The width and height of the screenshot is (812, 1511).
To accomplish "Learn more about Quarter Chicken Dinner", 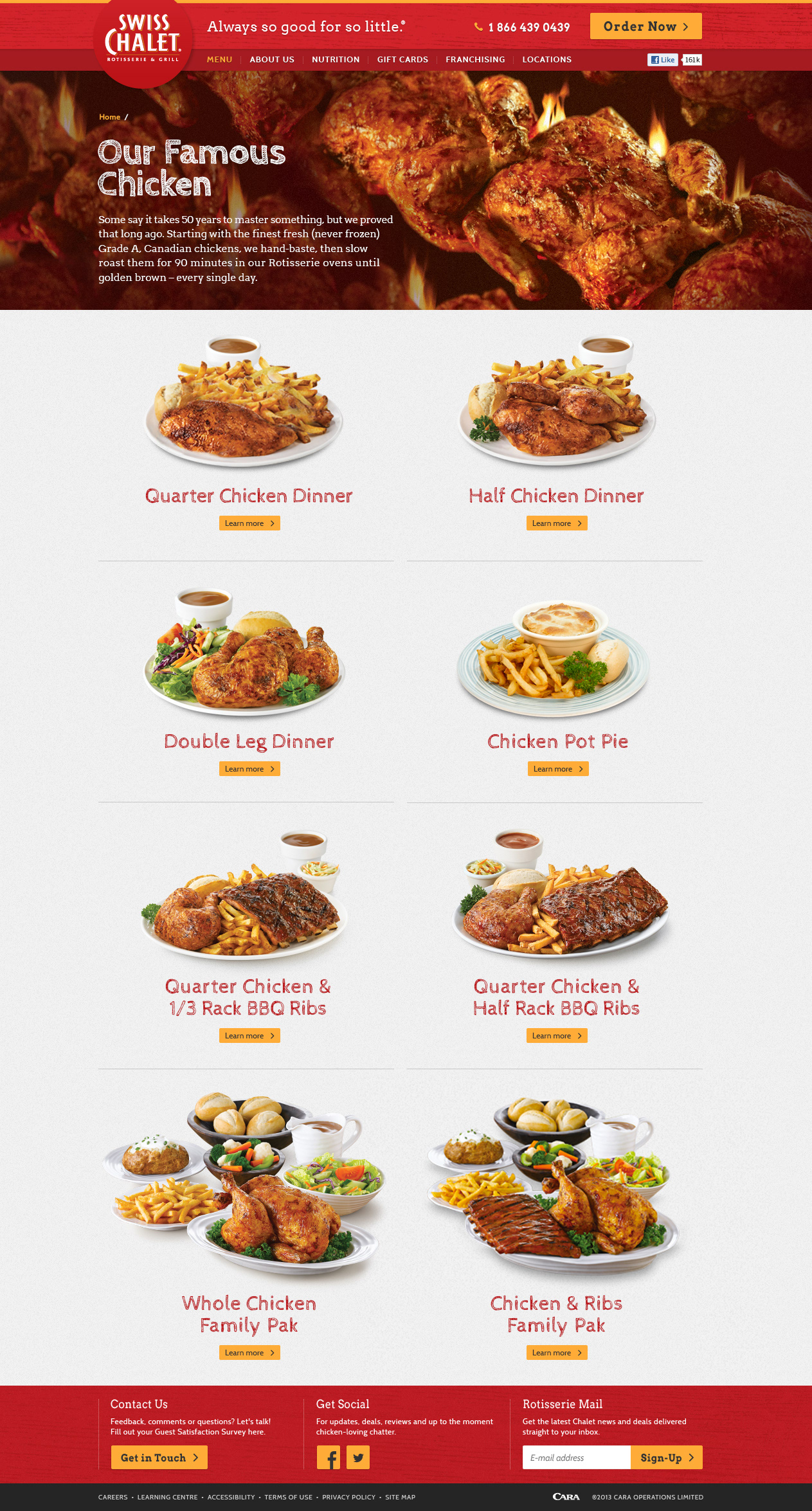I will (x=249, y=523).
